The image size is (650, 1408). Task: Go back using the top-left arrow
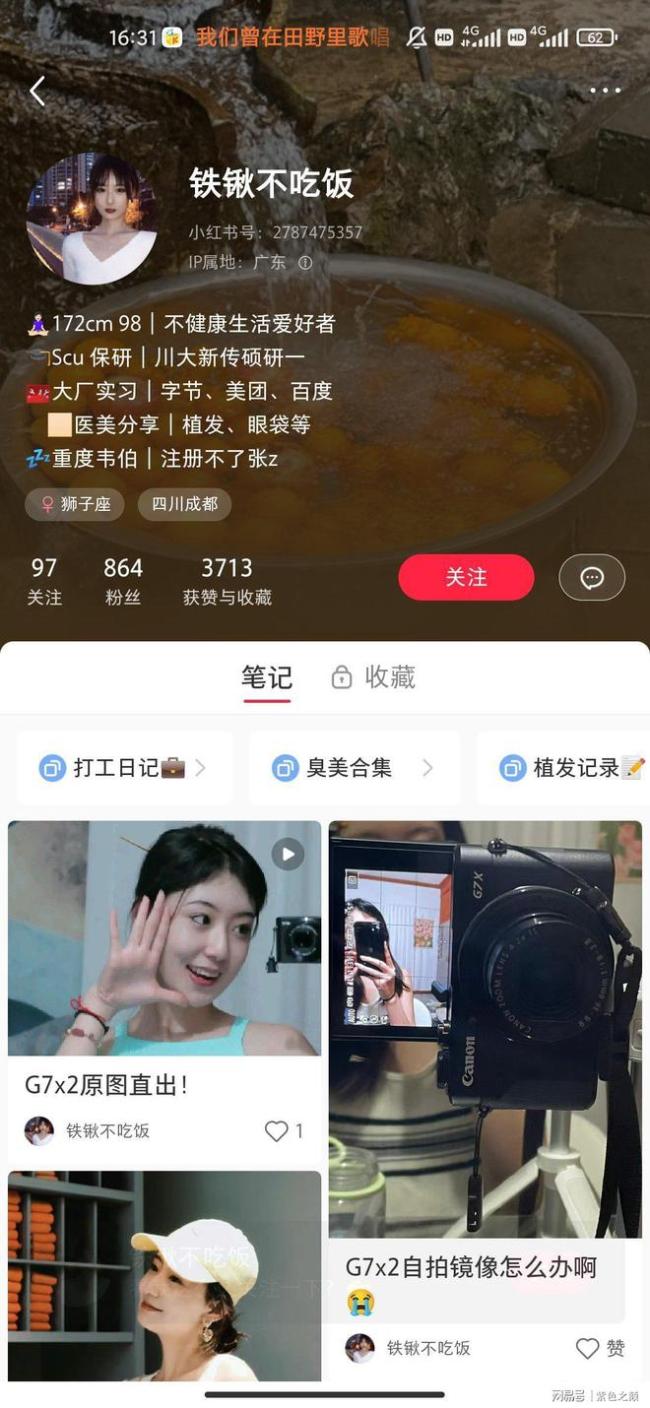pos(38,92)
